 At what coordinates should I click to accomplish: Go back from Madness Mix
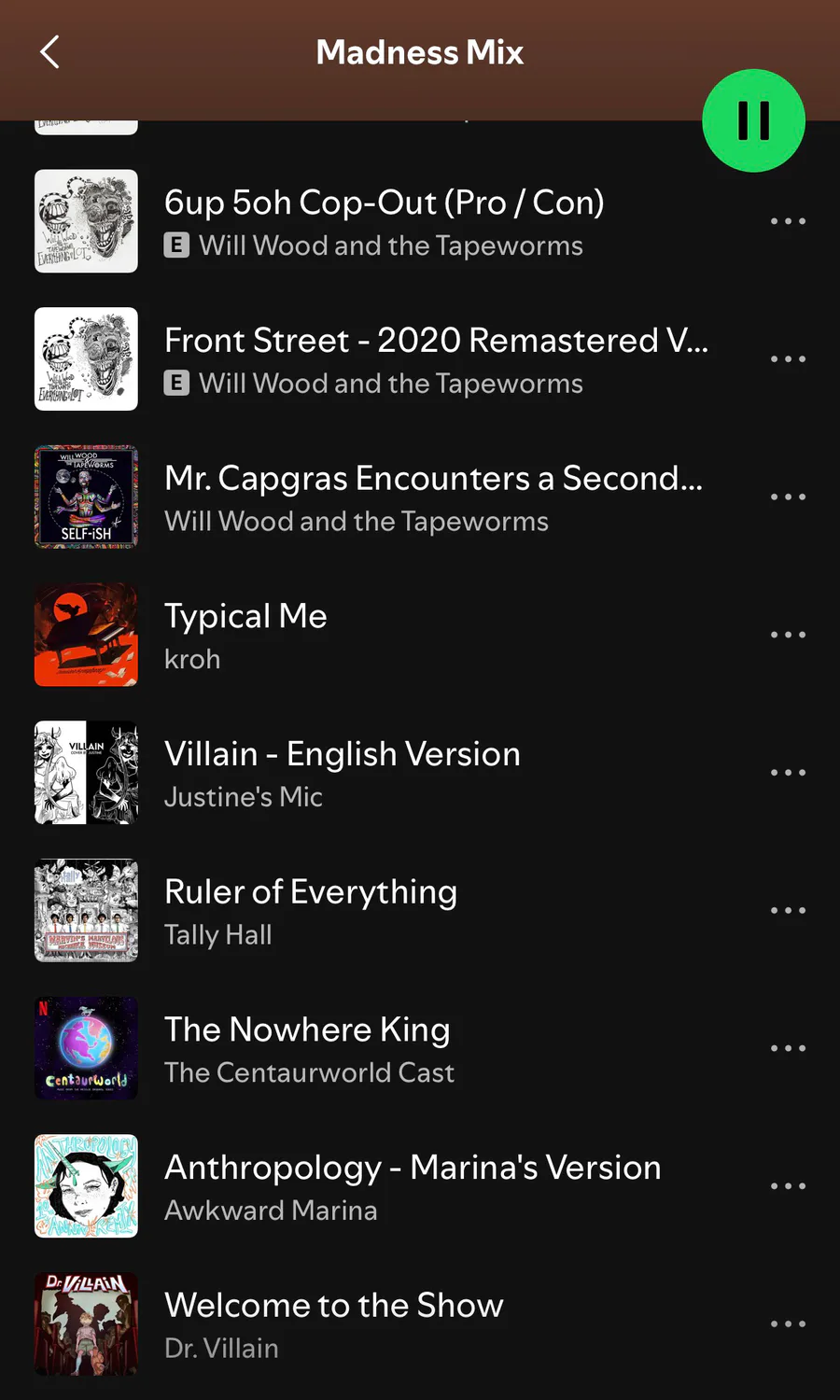[x=50, y=52]
